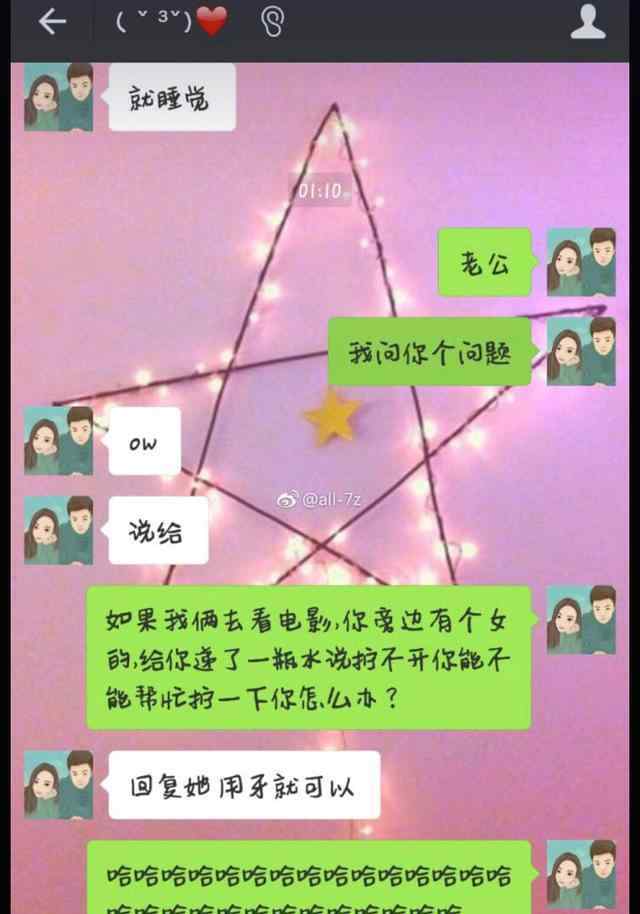Go back to the chat list
The width and height of the screenshot is (640, 914).
(x=51, y=23)
